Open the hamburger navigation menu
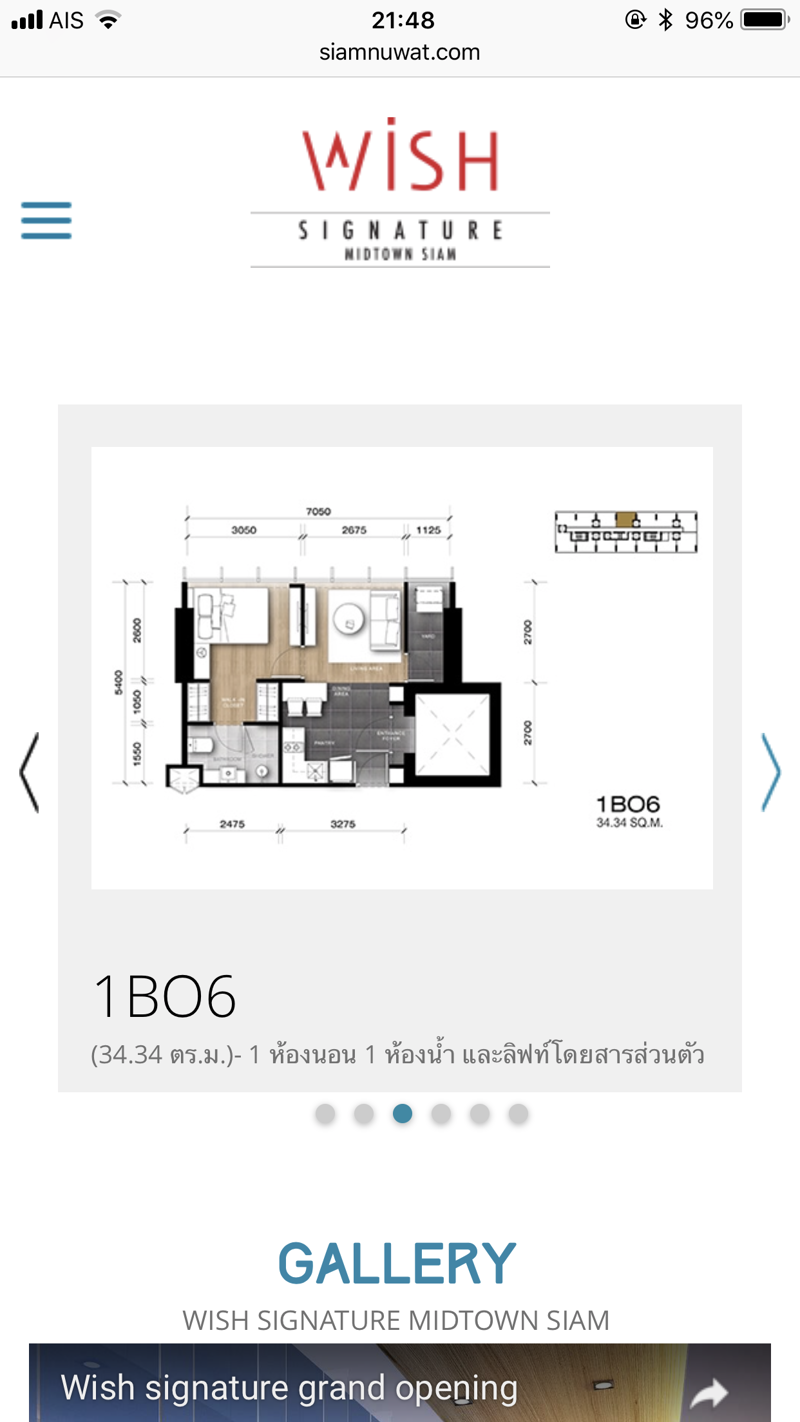This screenshot has height=1422, width=800. point(46,220)
